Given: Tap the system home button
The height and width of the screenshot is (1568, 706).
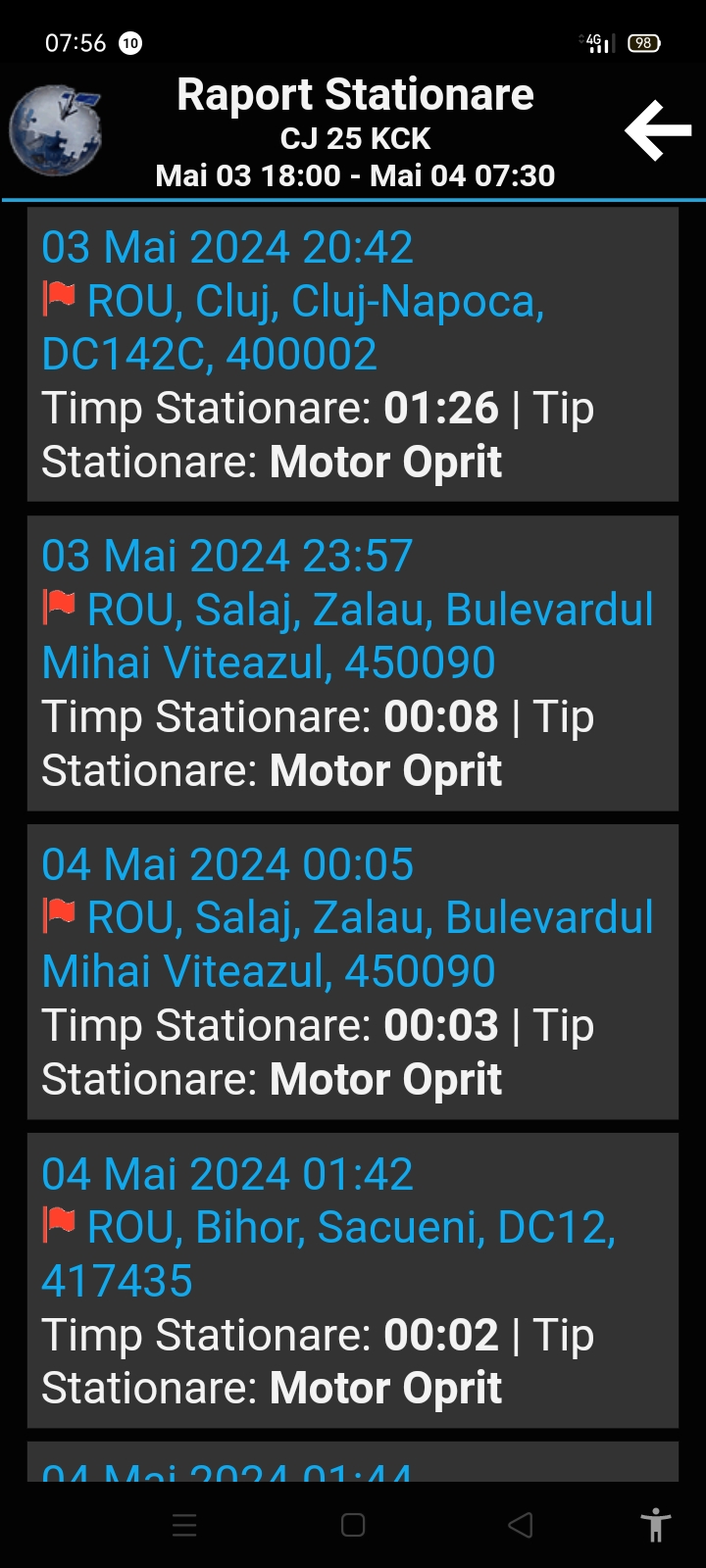Looking at the screenshot, I should click(353, 1525).
